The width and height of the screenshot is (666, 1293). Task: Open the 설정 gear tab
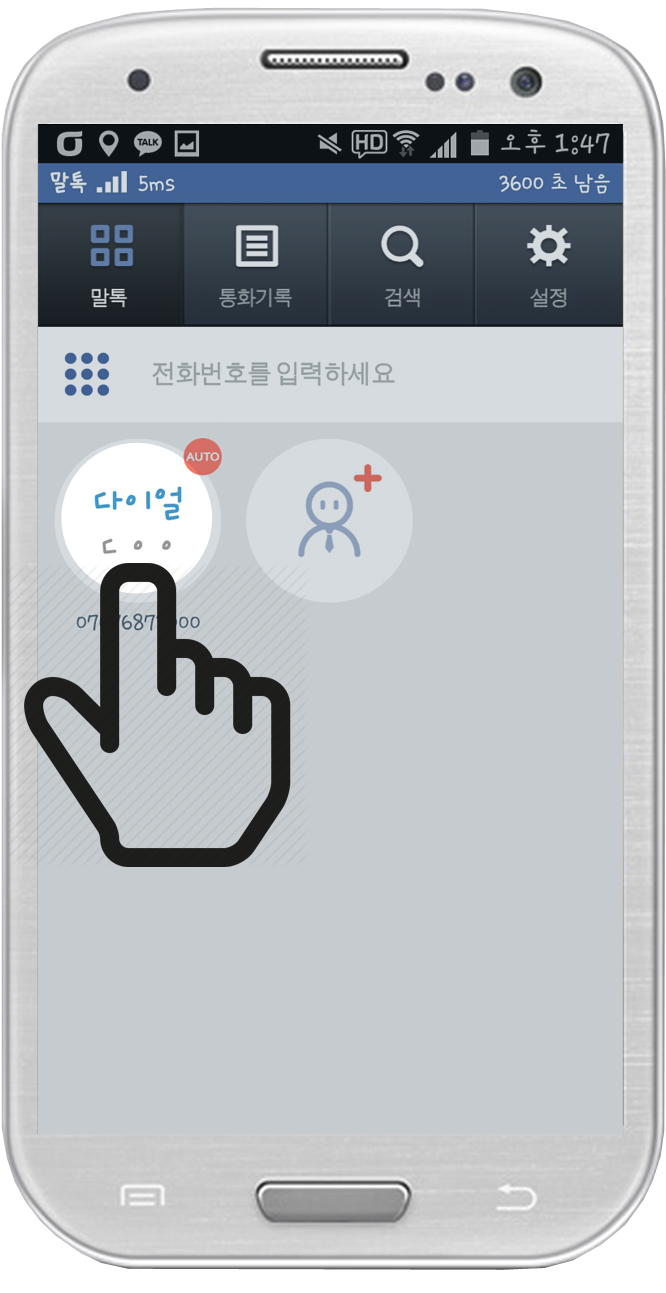click(x=549, y=265)
